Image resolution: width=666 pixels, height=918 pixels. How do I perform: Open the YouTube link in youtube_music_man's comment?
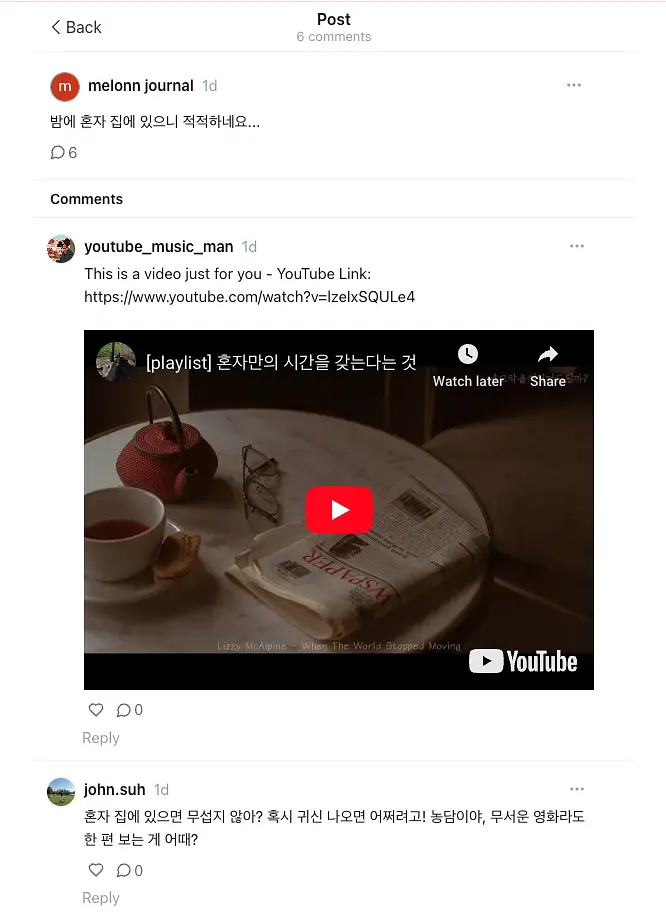pos(249,297)
